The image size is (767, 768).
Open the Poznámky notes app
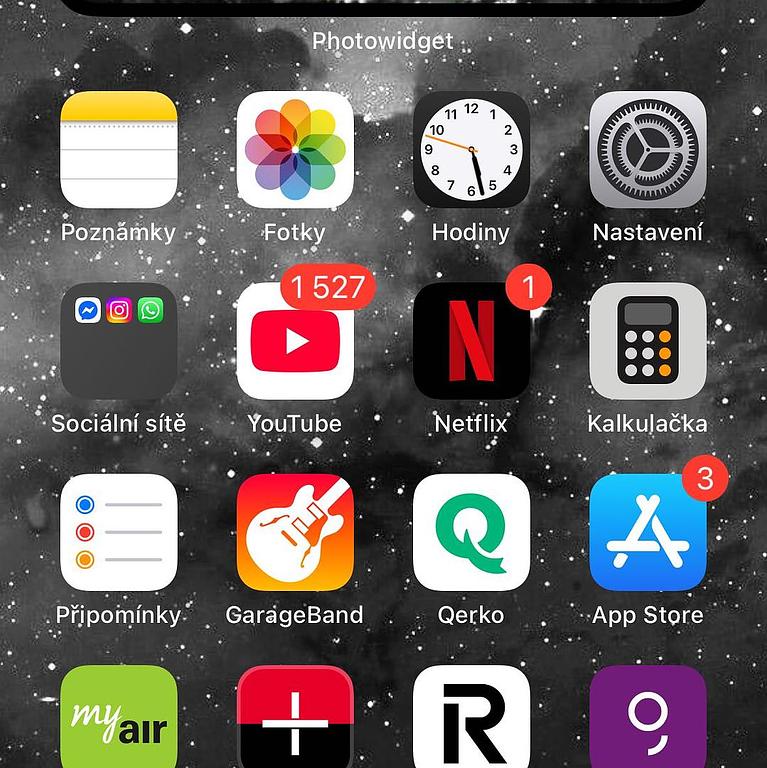point(118,149)
